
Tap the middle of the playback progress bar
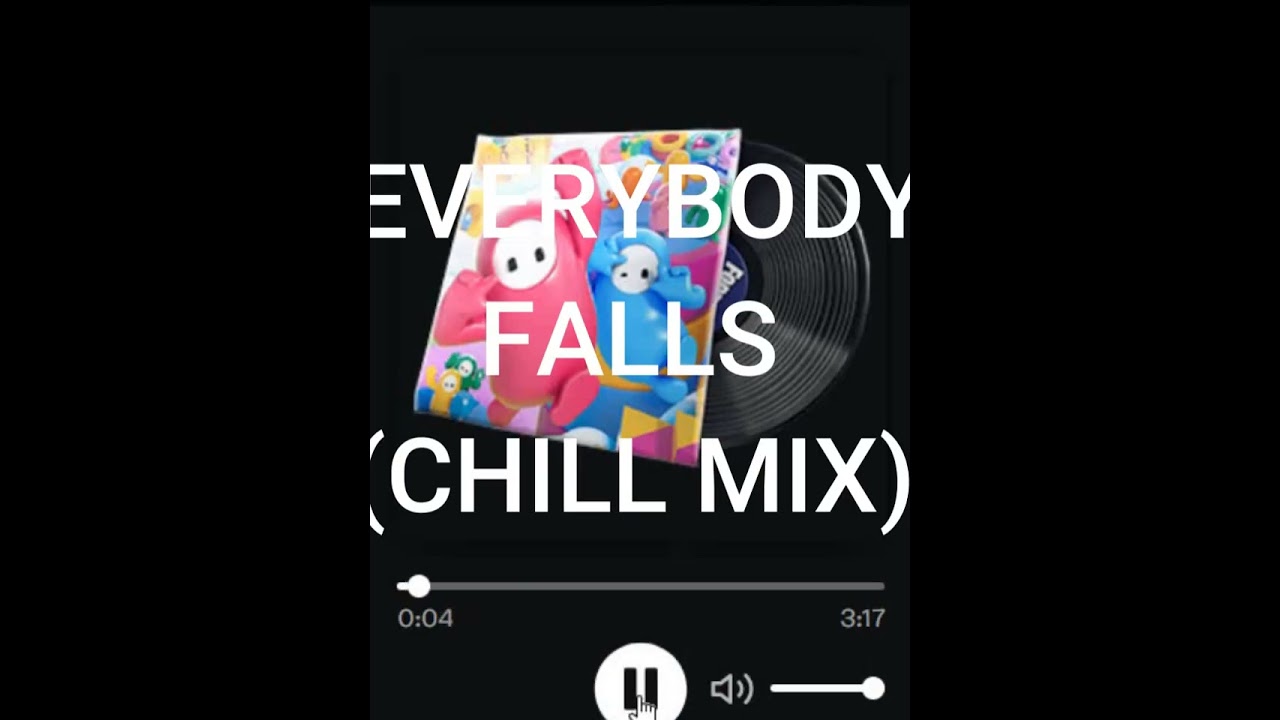point(640,586)
